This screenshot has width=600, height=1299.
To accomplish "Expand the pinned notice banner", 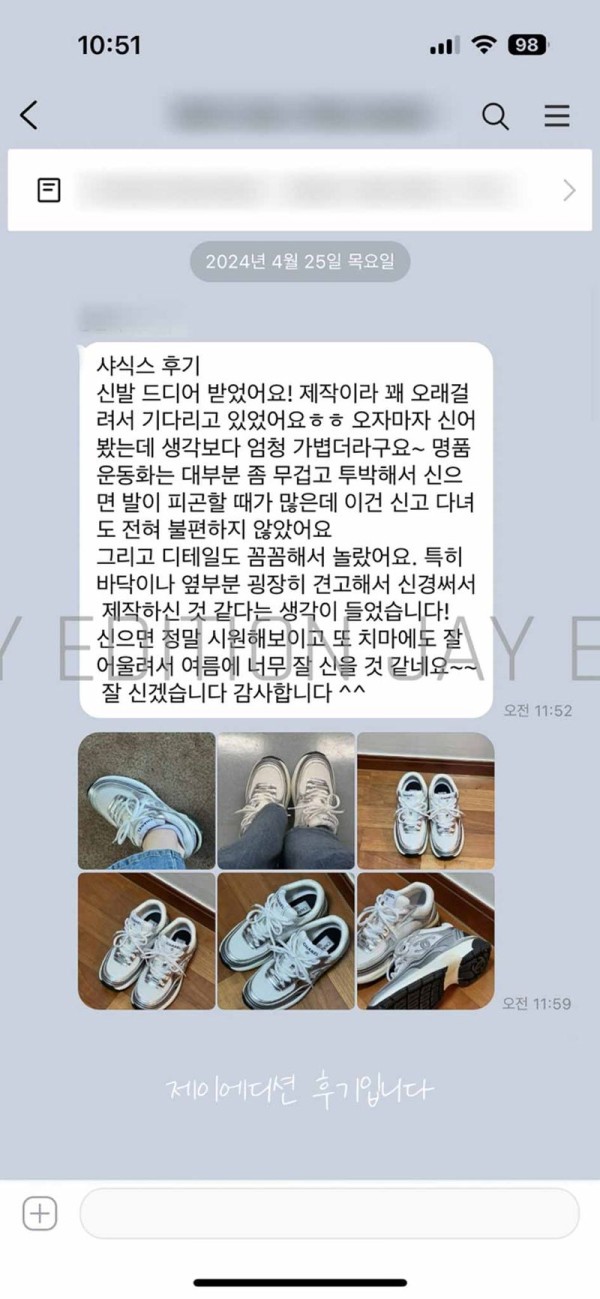I will [569, 190].
